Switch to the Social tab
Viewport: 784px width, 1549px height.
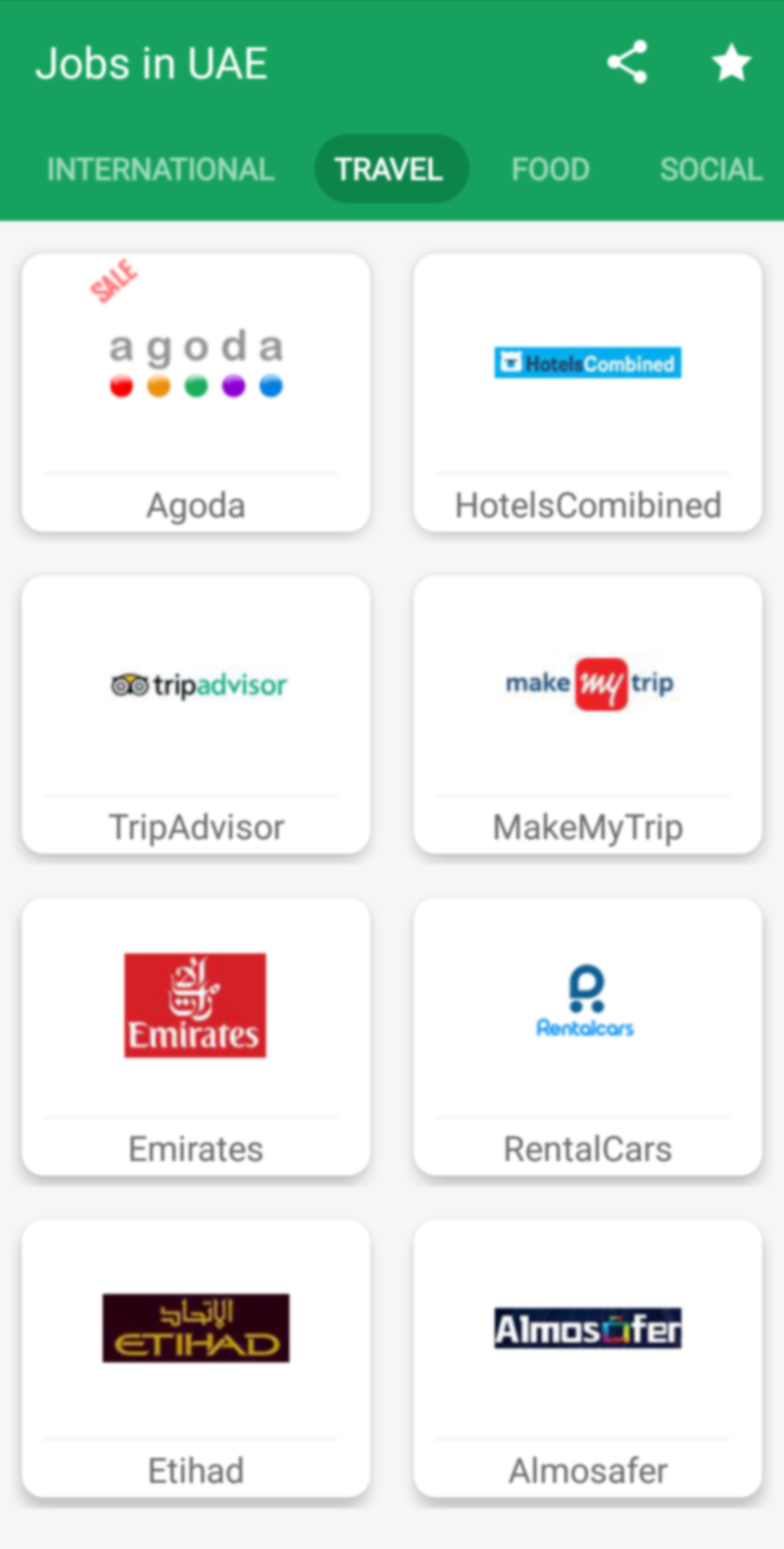click(710, 169)
